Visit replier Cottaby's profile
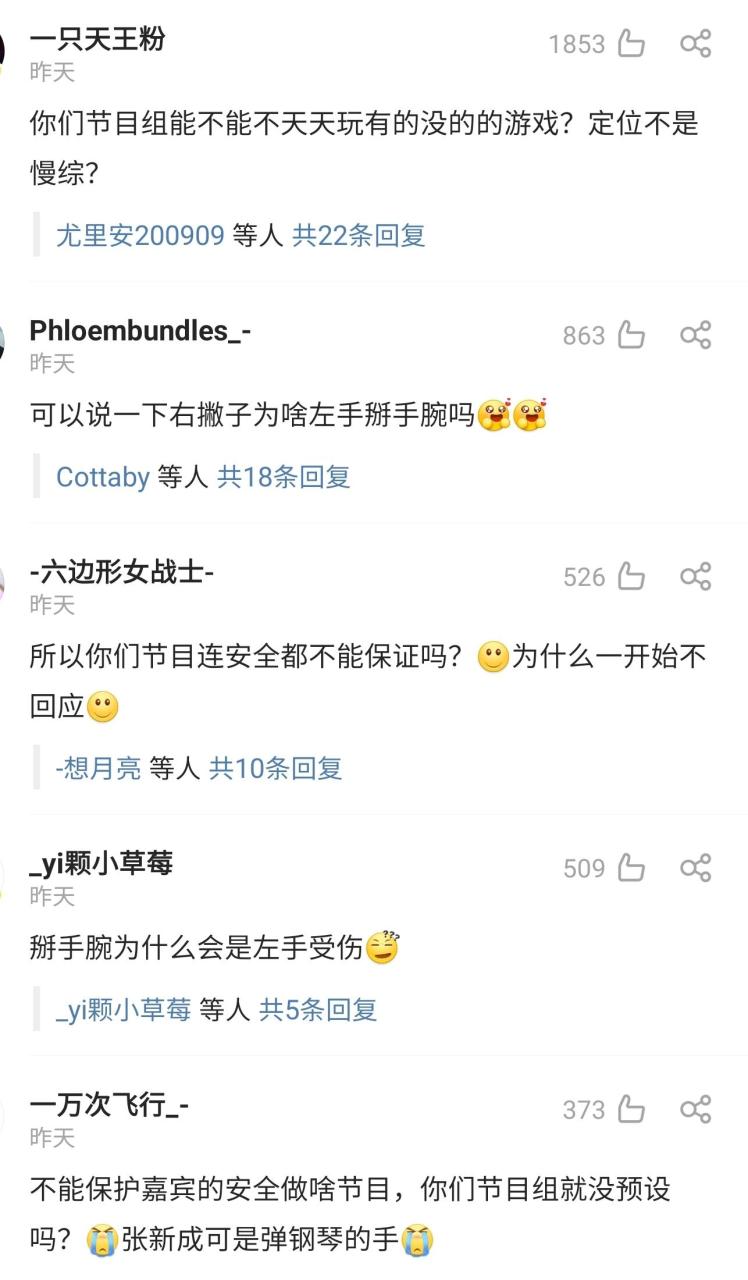Viewport: 748px width, 1280px height. [x=102, y=477]
